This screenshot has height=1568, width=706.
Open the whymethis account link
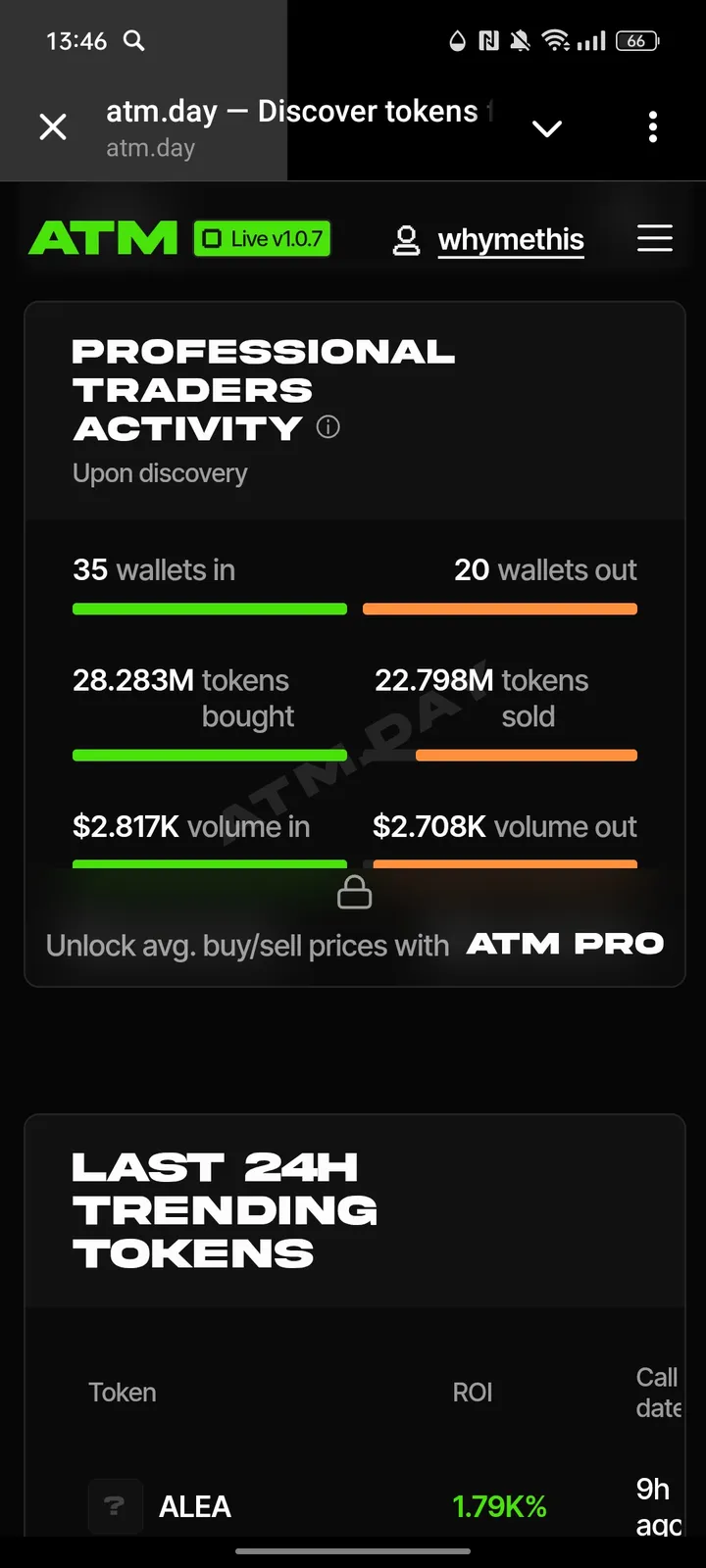pos(510,238)
